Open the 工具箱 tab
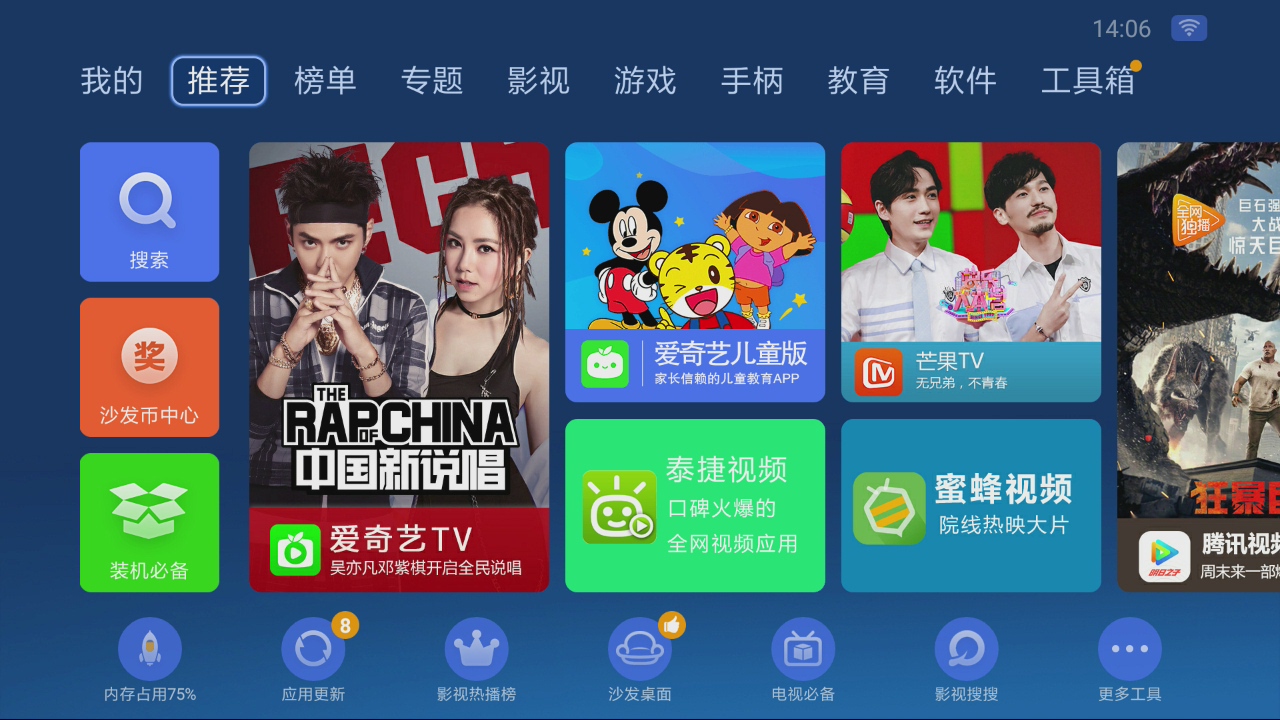 click(x=1087, y=81)
